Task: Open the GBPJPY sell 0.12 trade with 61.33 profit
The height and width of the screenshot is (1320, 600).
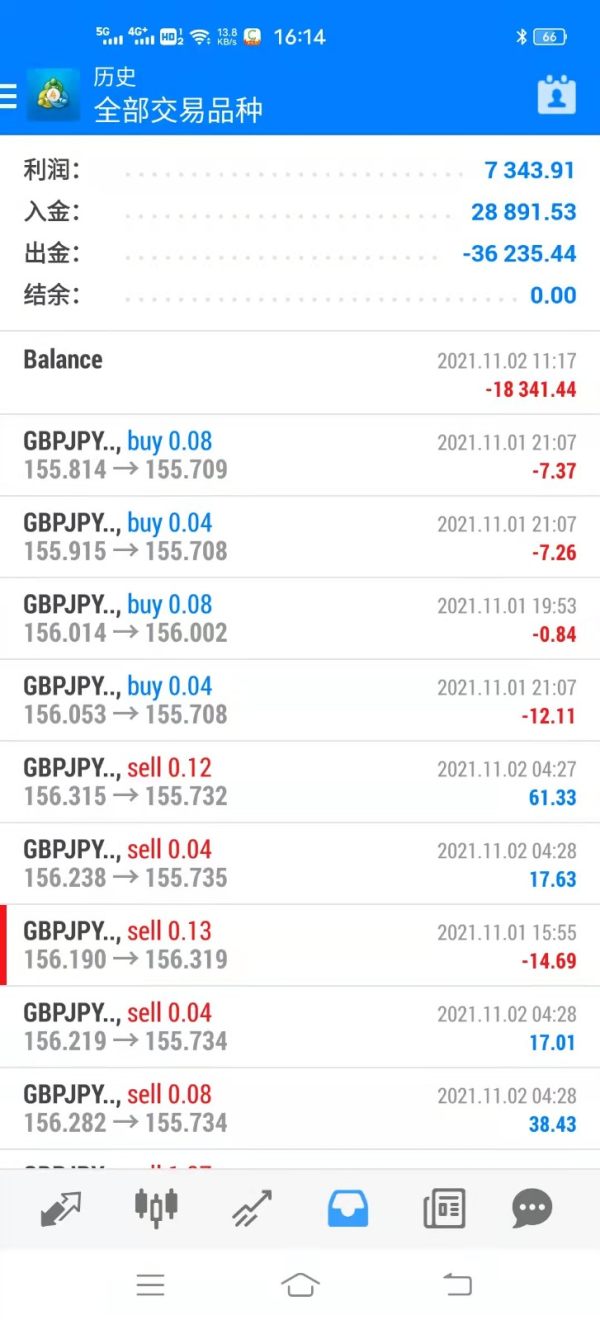Action: coord(300,782)
